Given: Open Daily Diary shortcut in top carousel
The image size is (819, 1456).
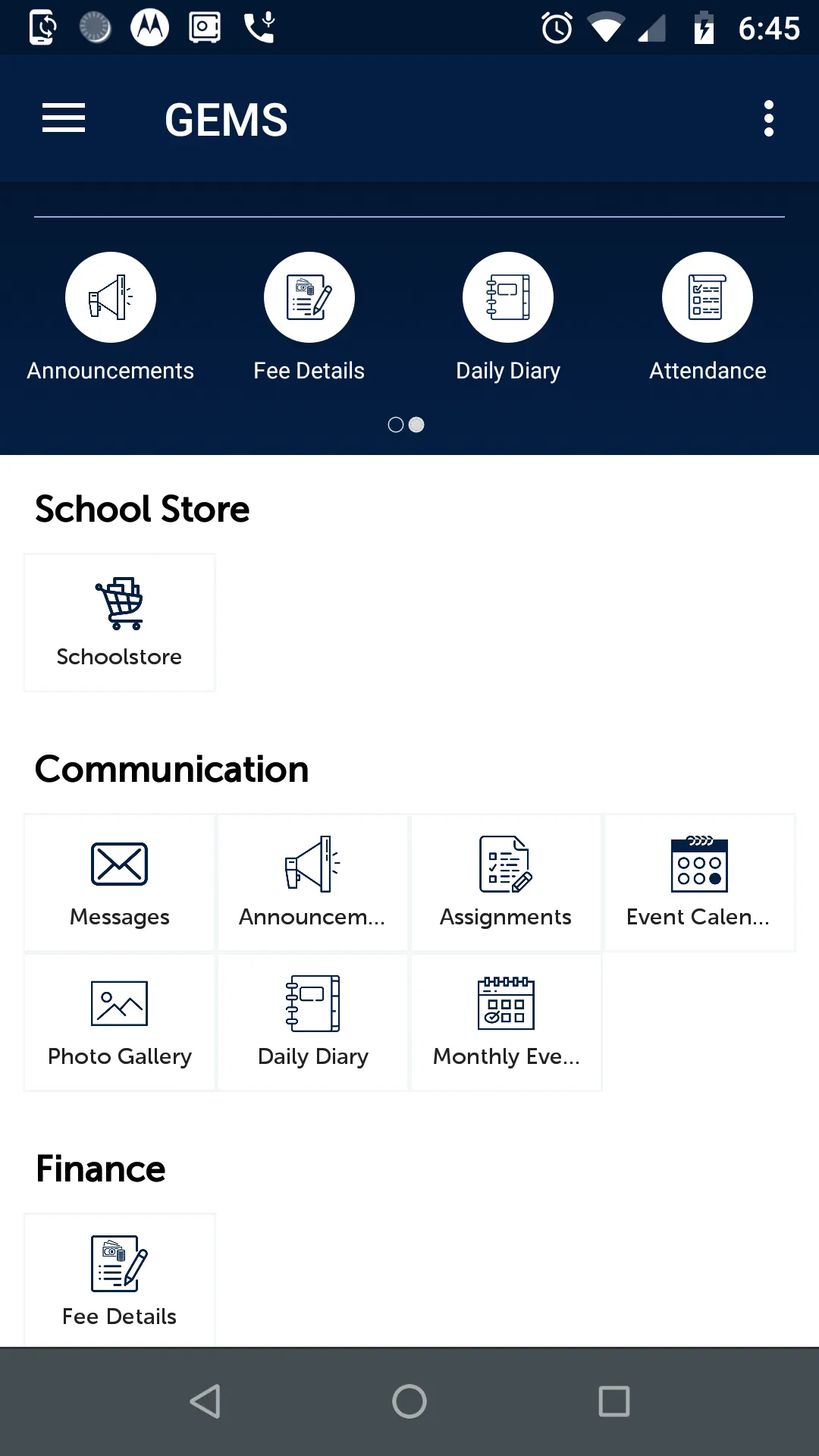Looking at the screenshot, I should tap(508, 298).
